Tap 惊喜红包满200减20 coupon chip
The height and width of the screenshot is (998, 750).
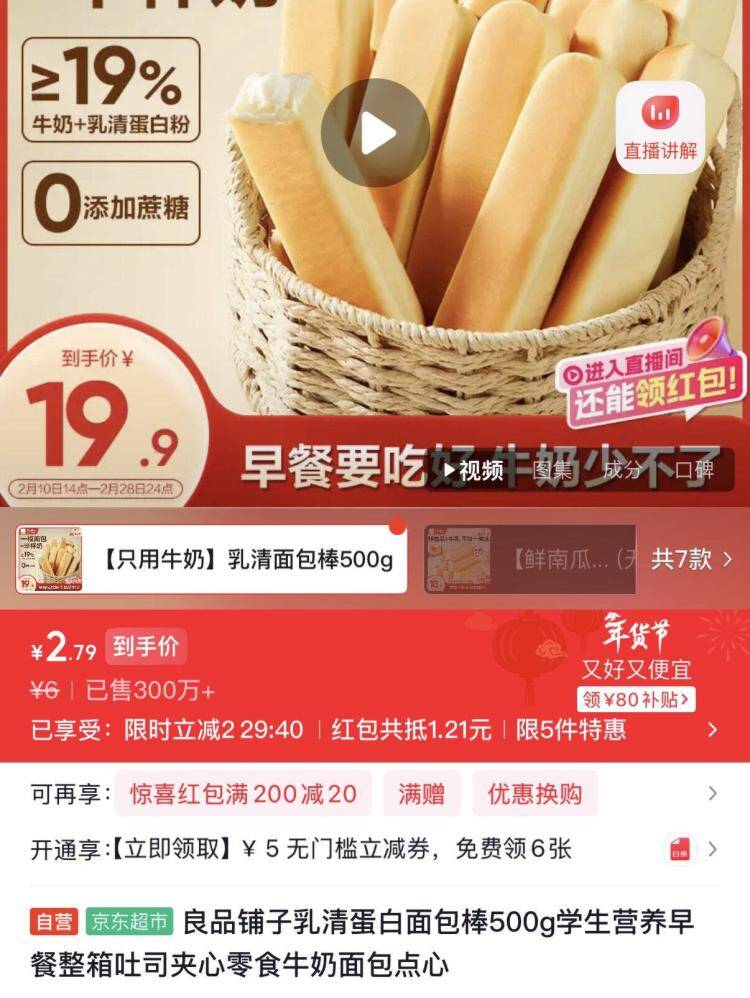pos(242,794)
